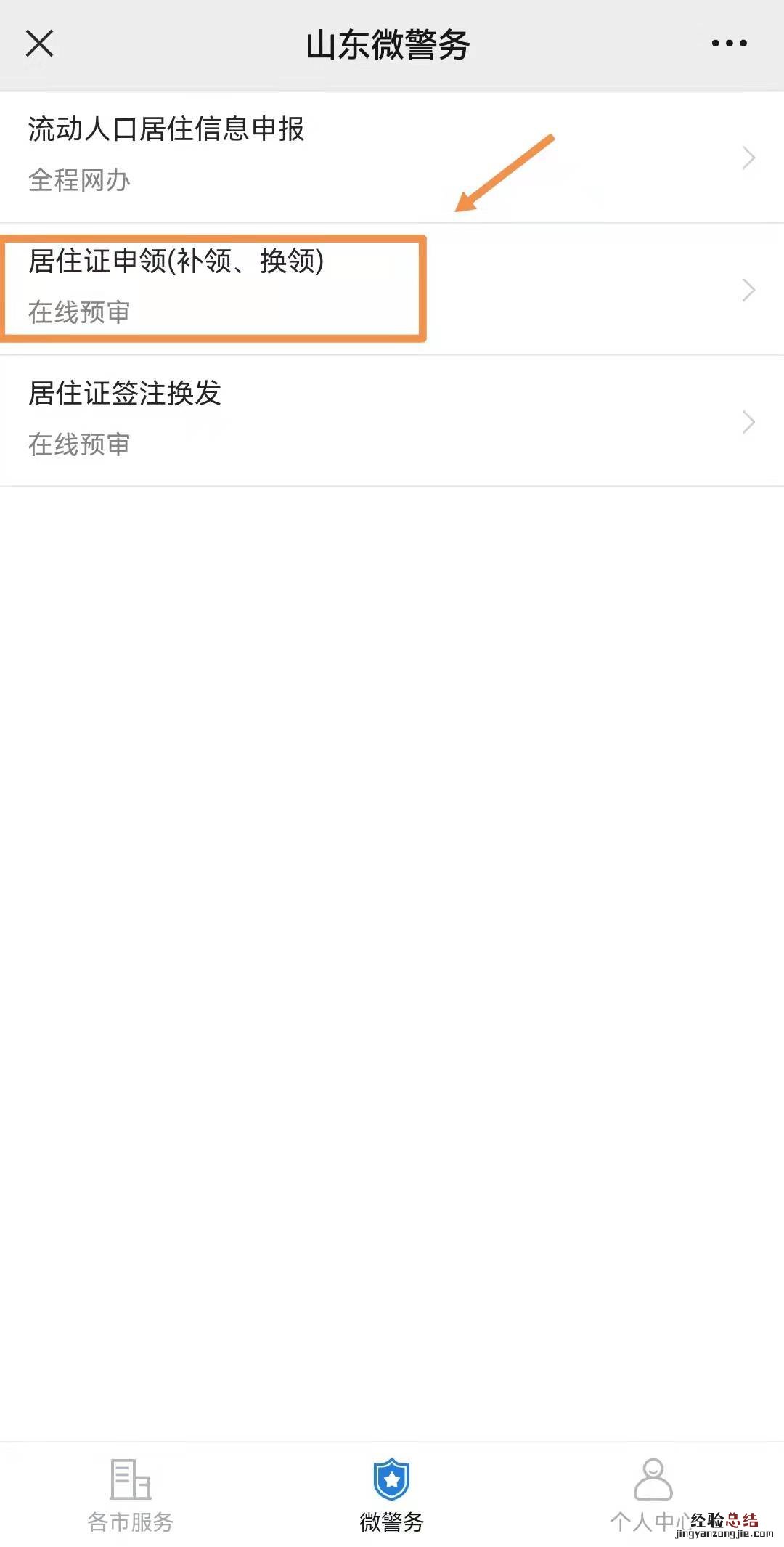Screen dimensions: 784x1547
Task: Select 居住证申领(补领、换领)
Action: (392, 288)
